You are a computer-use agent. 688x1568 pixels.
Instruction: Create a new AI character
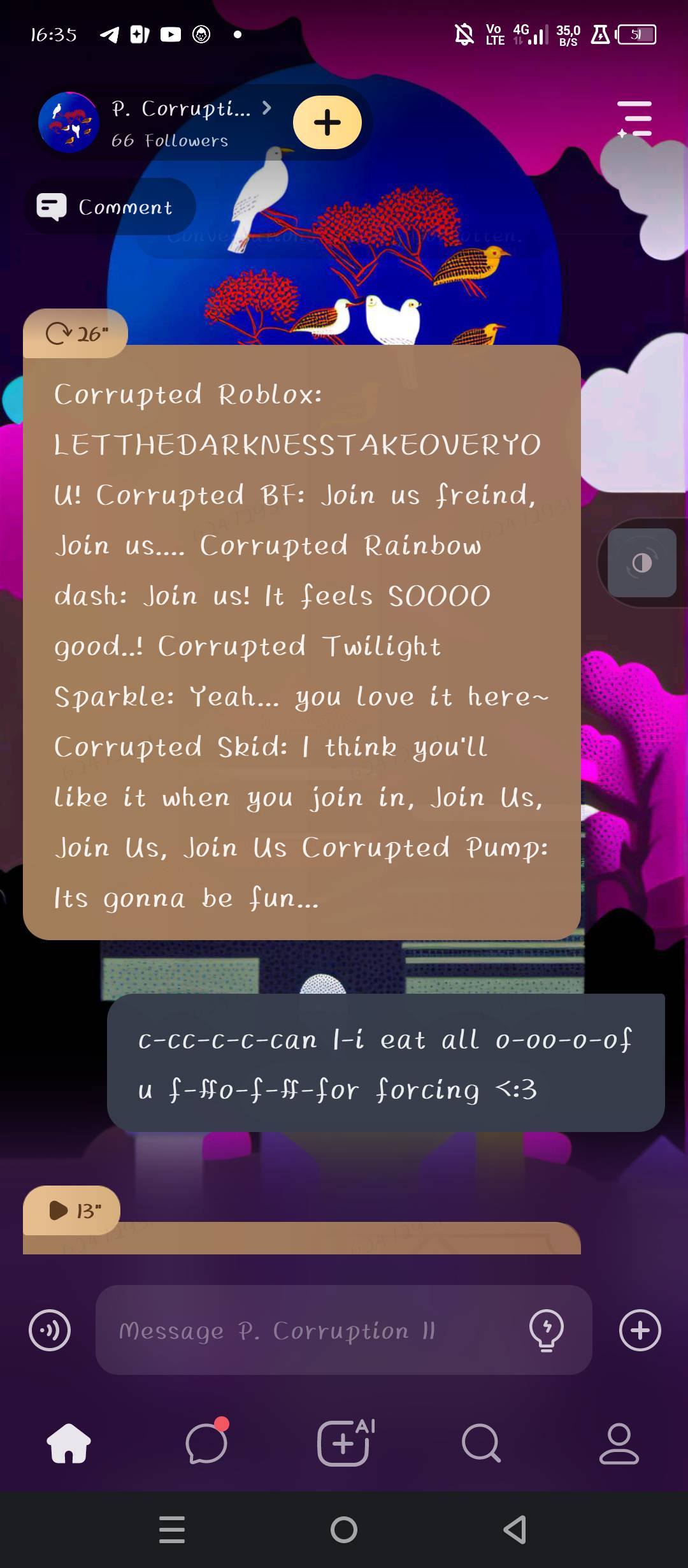tap(345, 1444)
